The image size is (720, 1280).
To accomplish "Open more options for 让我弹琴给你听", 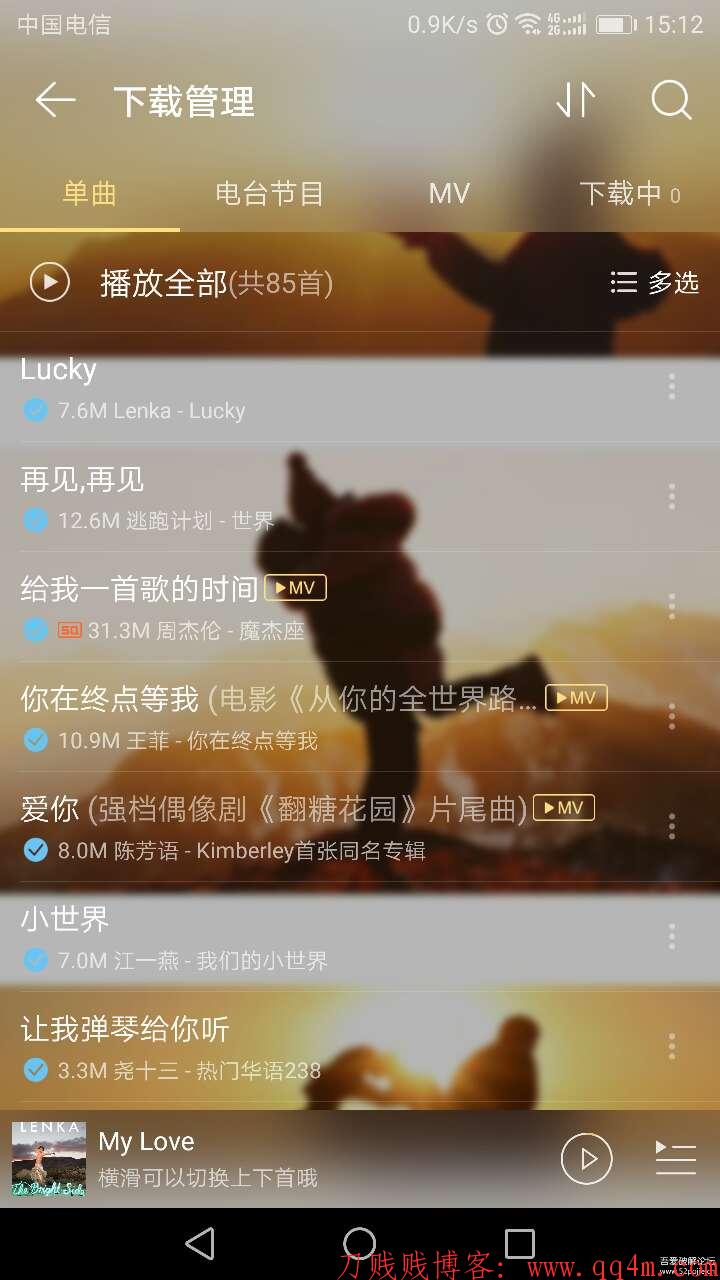I will pos(672,1046).
